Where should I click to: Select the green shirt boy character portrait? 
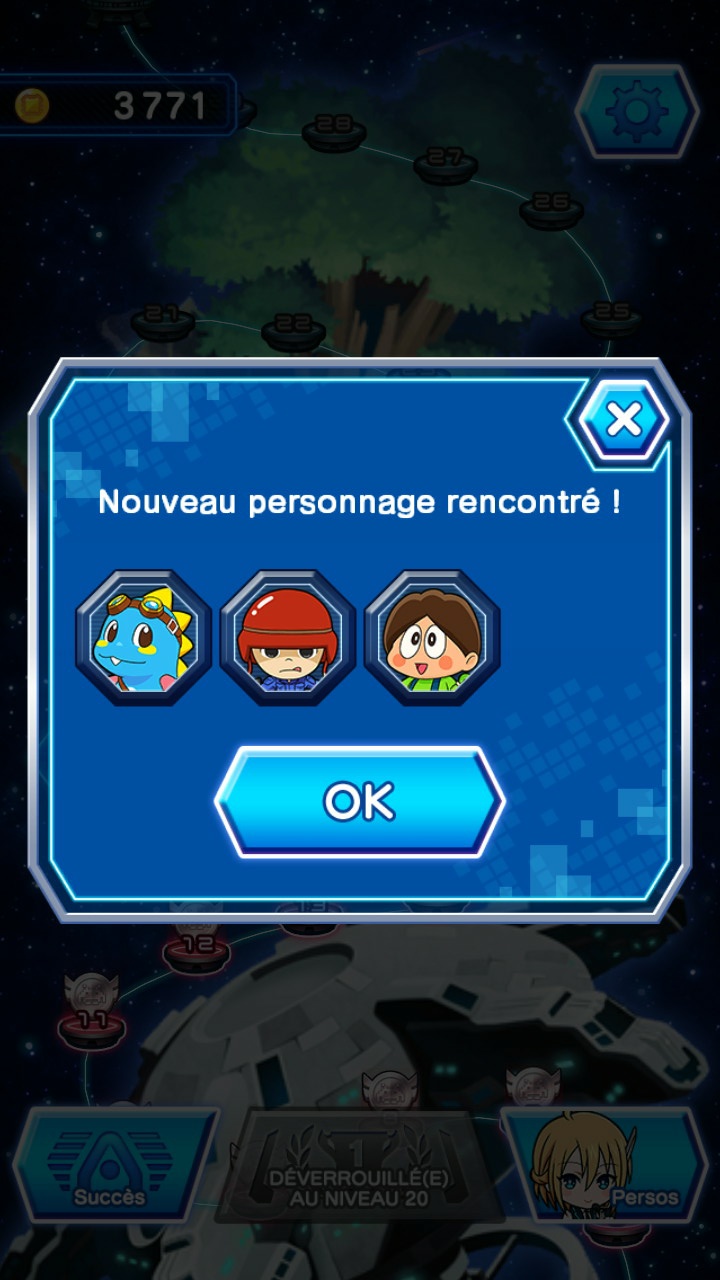(432, 640)
